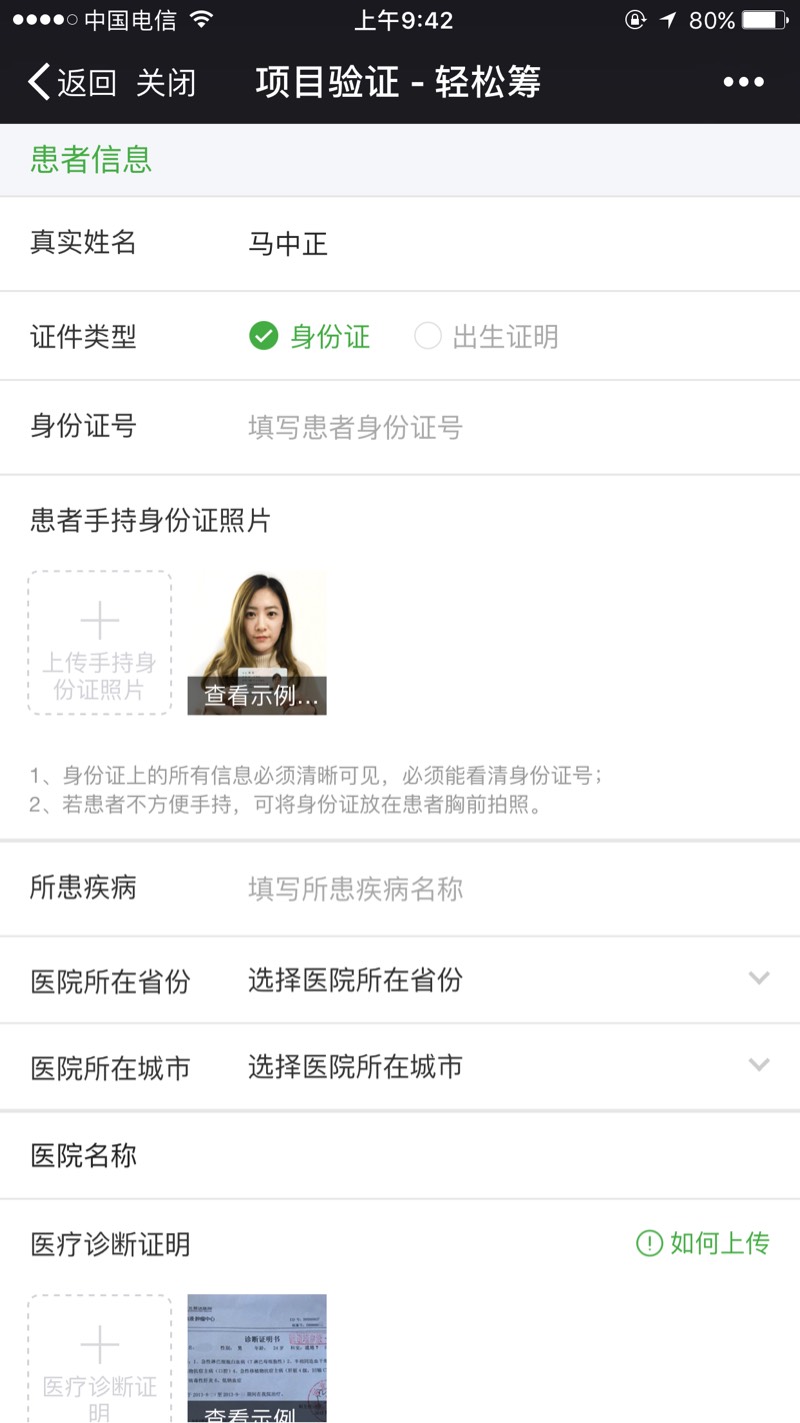Add a 医疗诊断证明 image

100,1358
